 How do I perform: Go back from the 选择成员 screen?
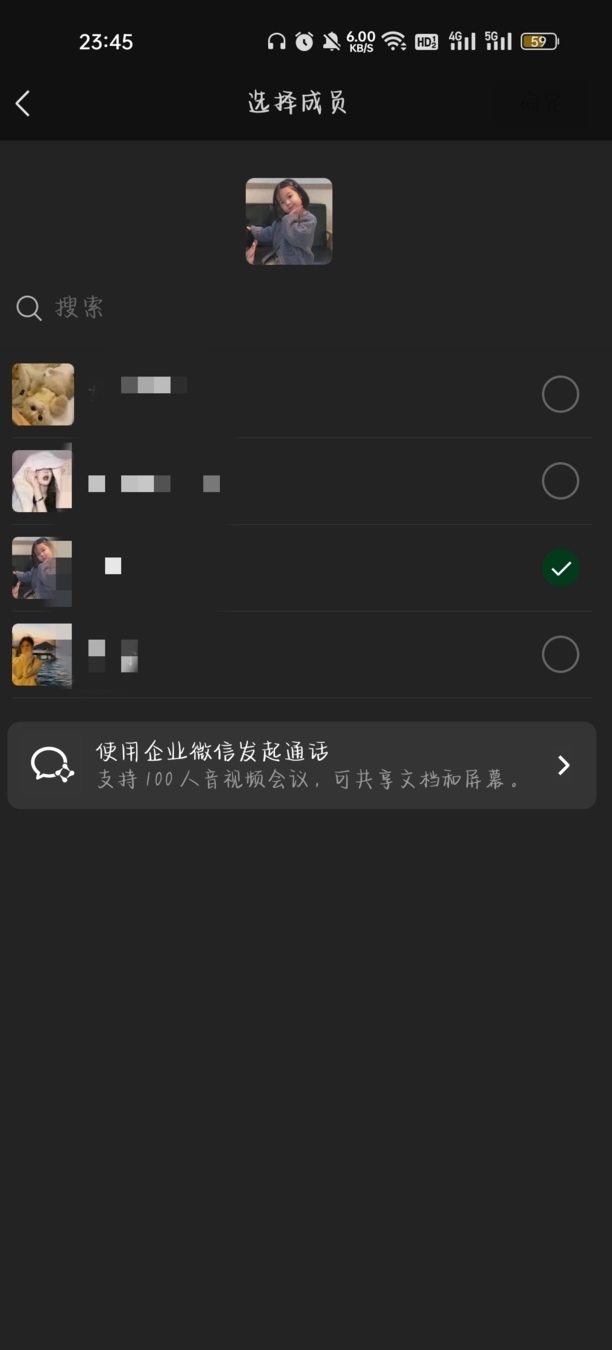point(23,102)
